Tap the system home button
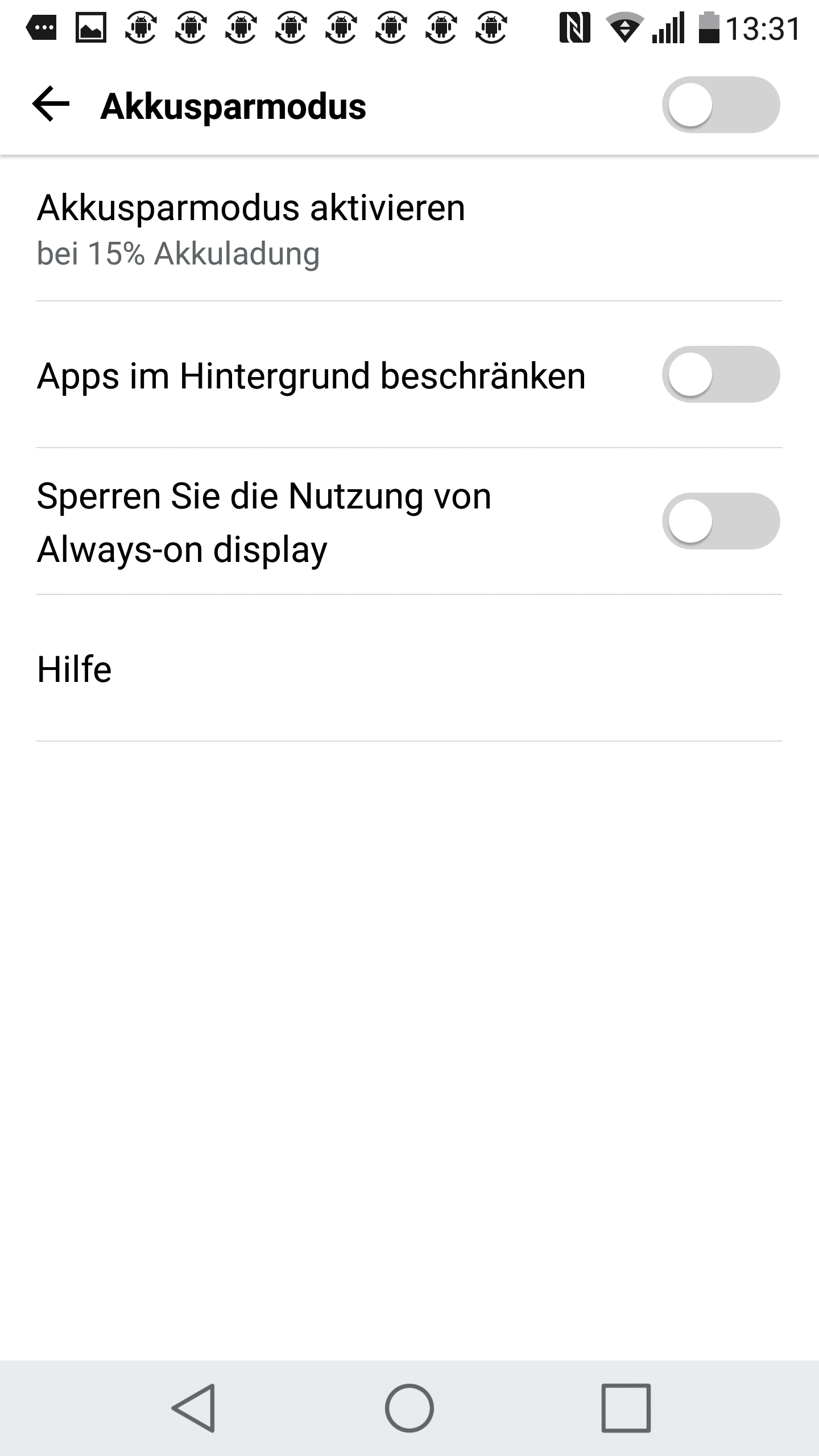 coord(409,1408)
